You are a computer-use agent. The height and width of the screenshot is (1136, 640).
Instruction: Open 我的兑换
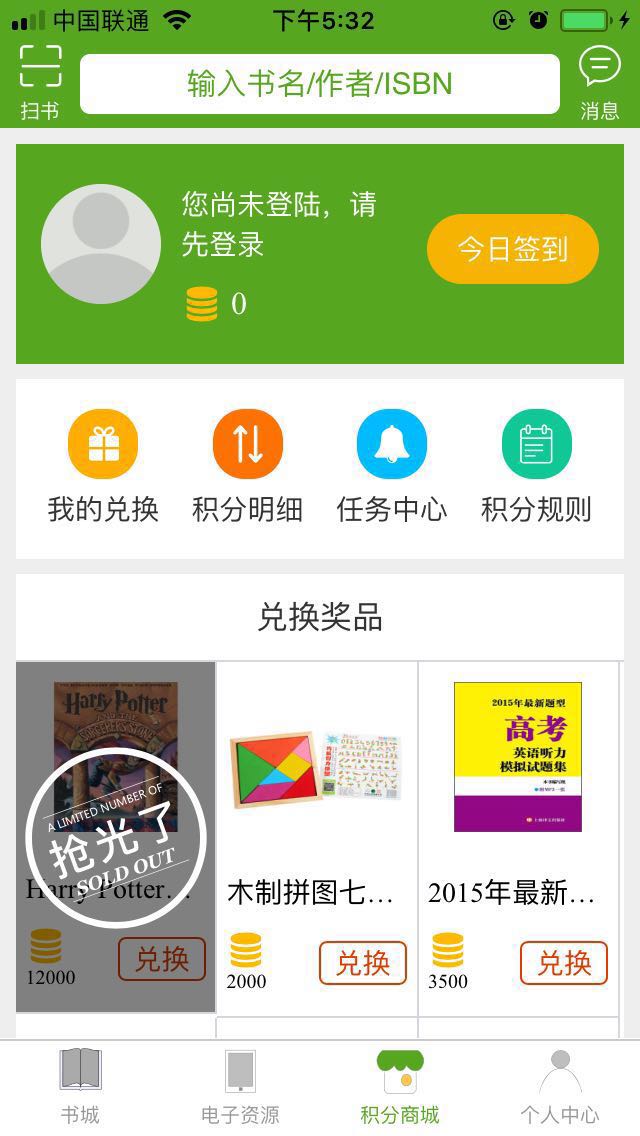(x=103, y=466)
